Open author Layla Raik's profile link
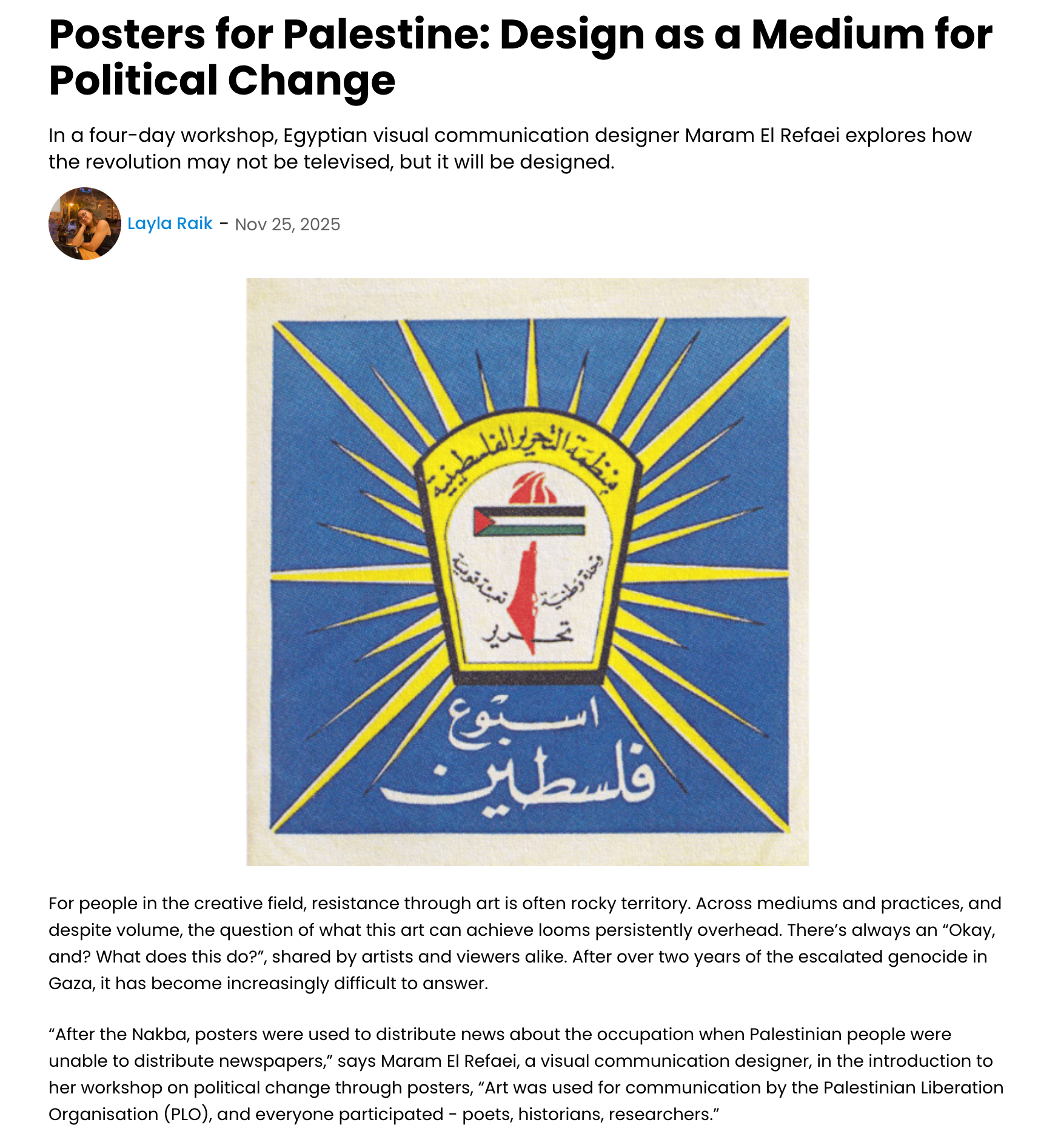1038x1148 pixels. (x=170, y=224)
